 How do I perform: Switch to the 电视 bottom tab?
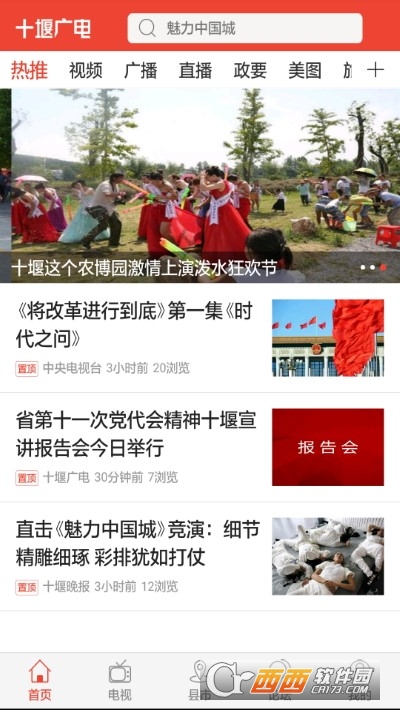click(120, 681)
